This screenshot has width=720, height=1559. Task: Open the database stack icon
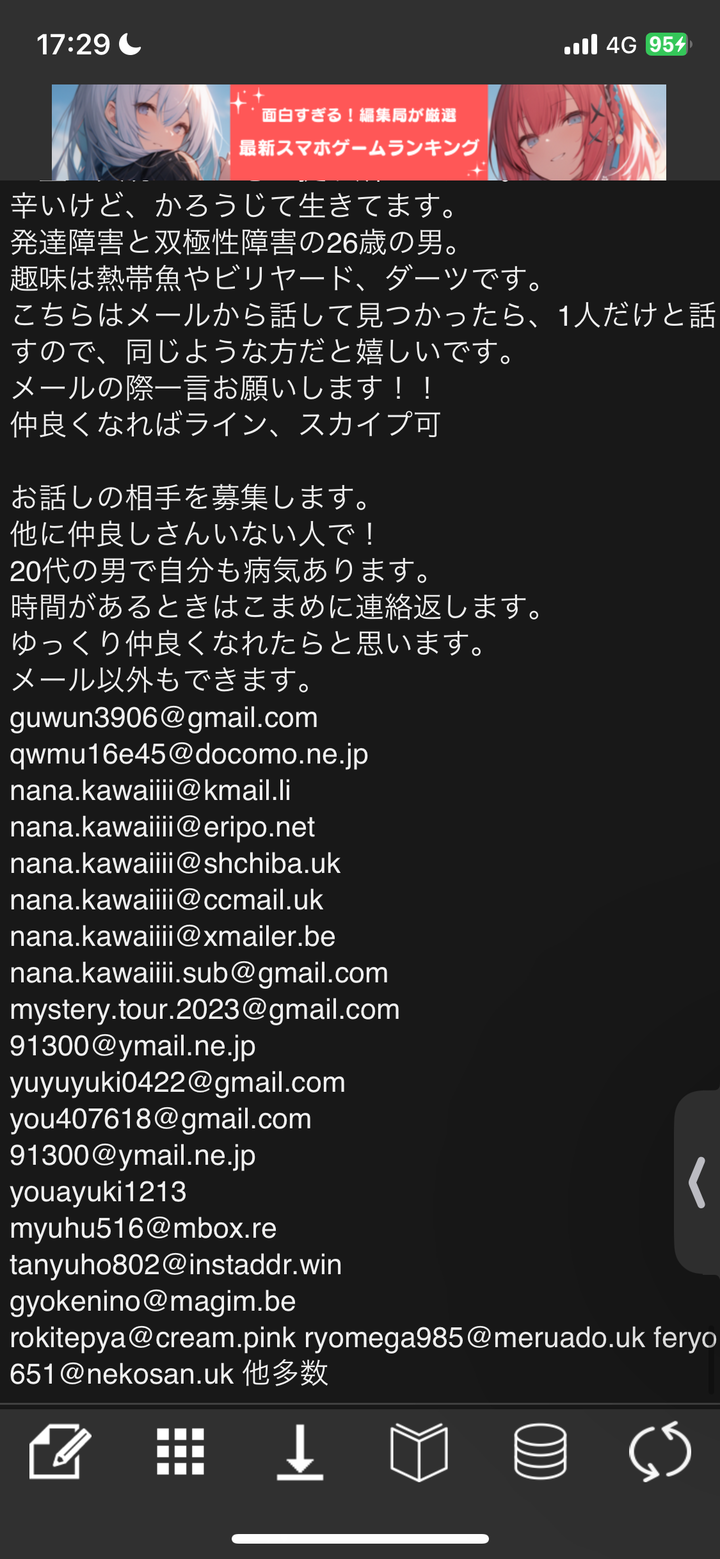point(540,1451)
